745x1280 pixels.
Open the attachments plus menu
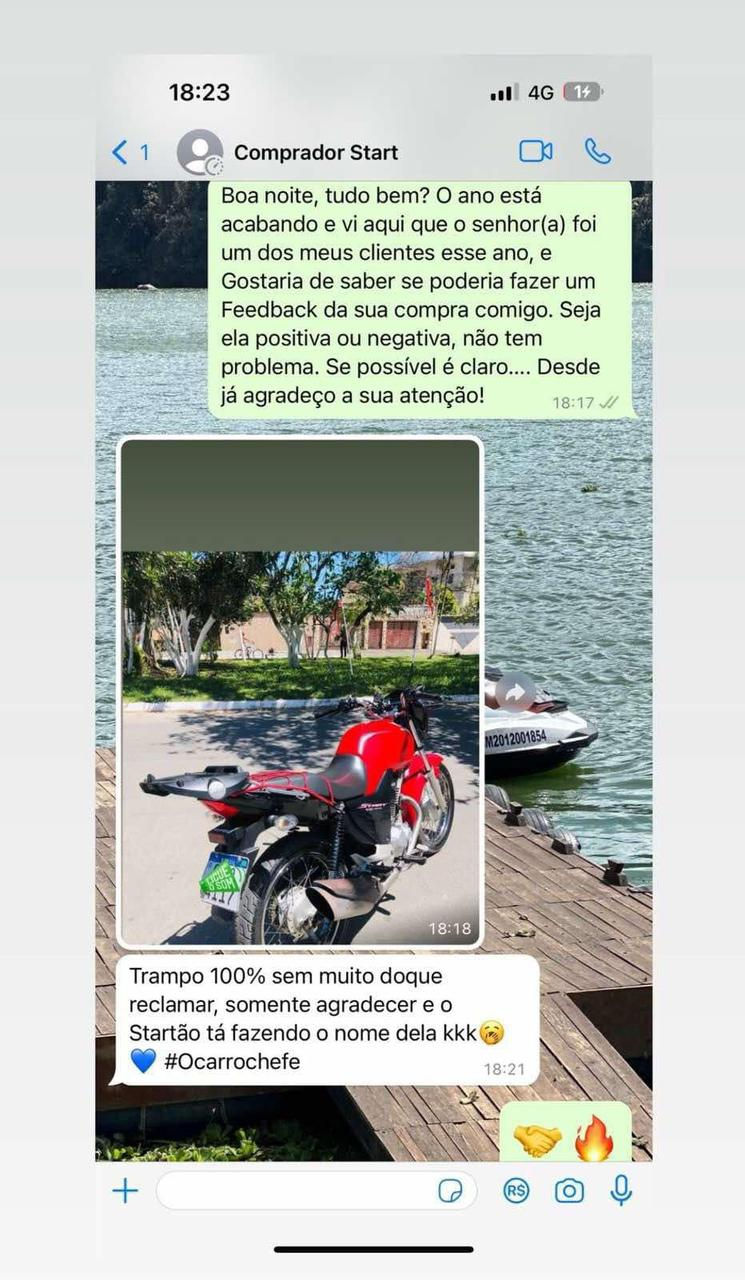[125, 1191]
